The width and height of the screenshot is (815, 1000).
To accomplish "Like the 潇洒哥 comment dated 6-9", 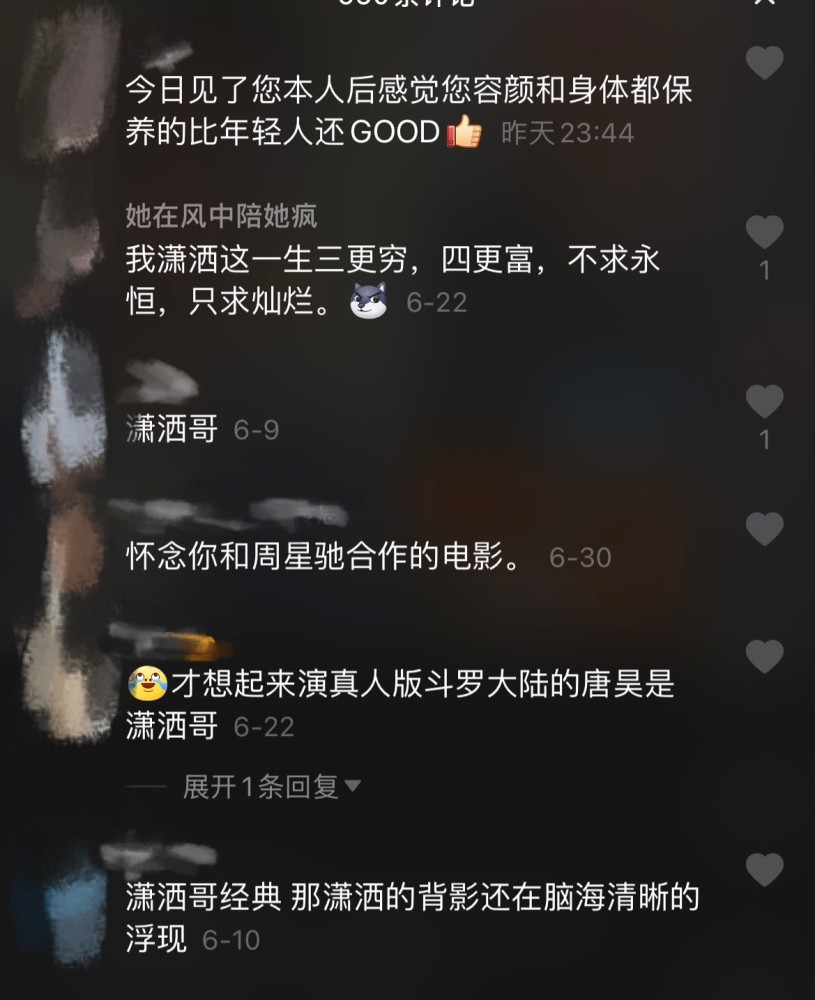I will tap(765, 402).
